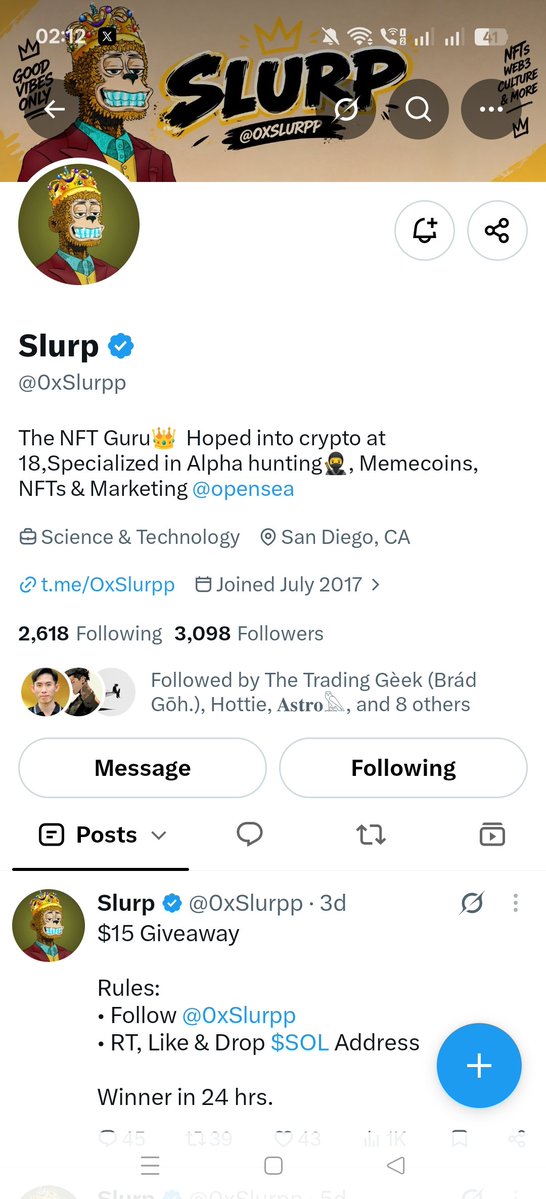Search within Slurp's profile

pos(418,109)
